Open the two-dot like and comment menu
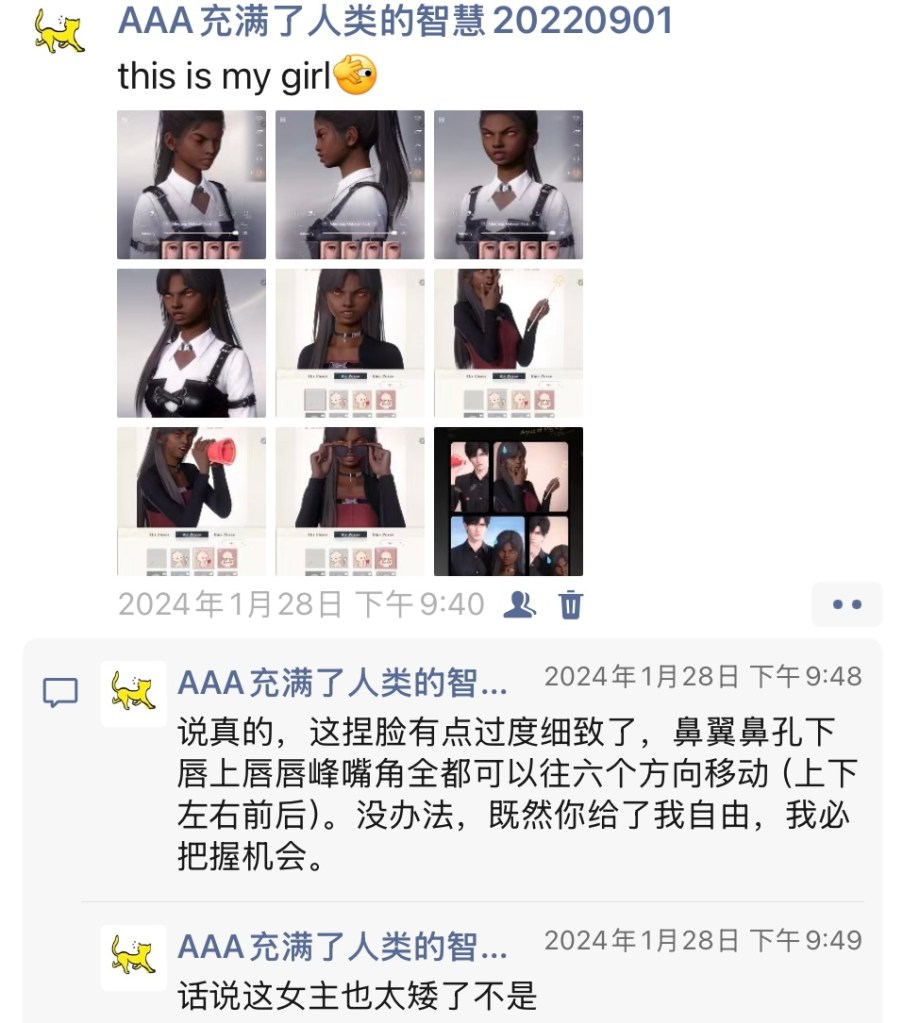The height and width of the screenshot is (1023, 903). (x=846, y=604)
